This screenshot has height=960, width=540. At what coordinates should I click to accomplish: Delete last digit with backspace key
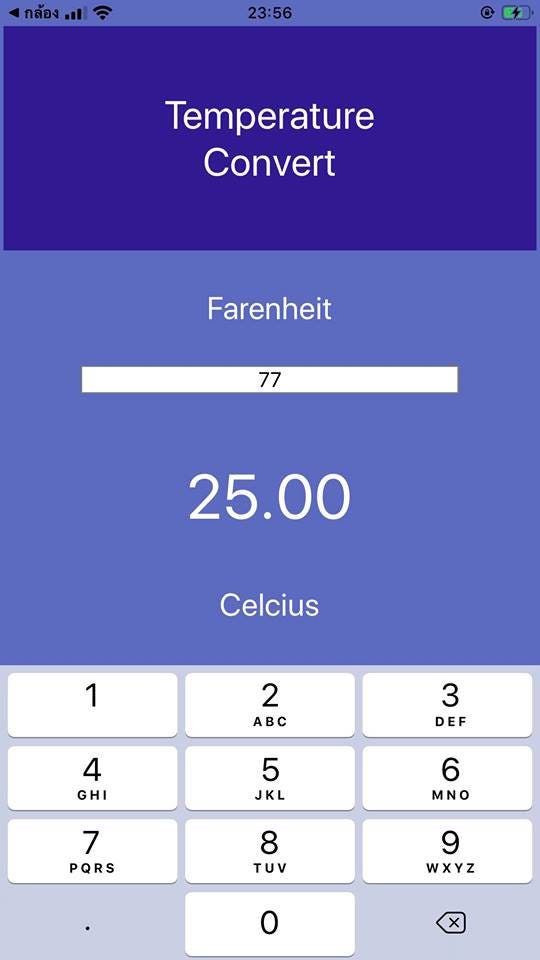point(451,923)
